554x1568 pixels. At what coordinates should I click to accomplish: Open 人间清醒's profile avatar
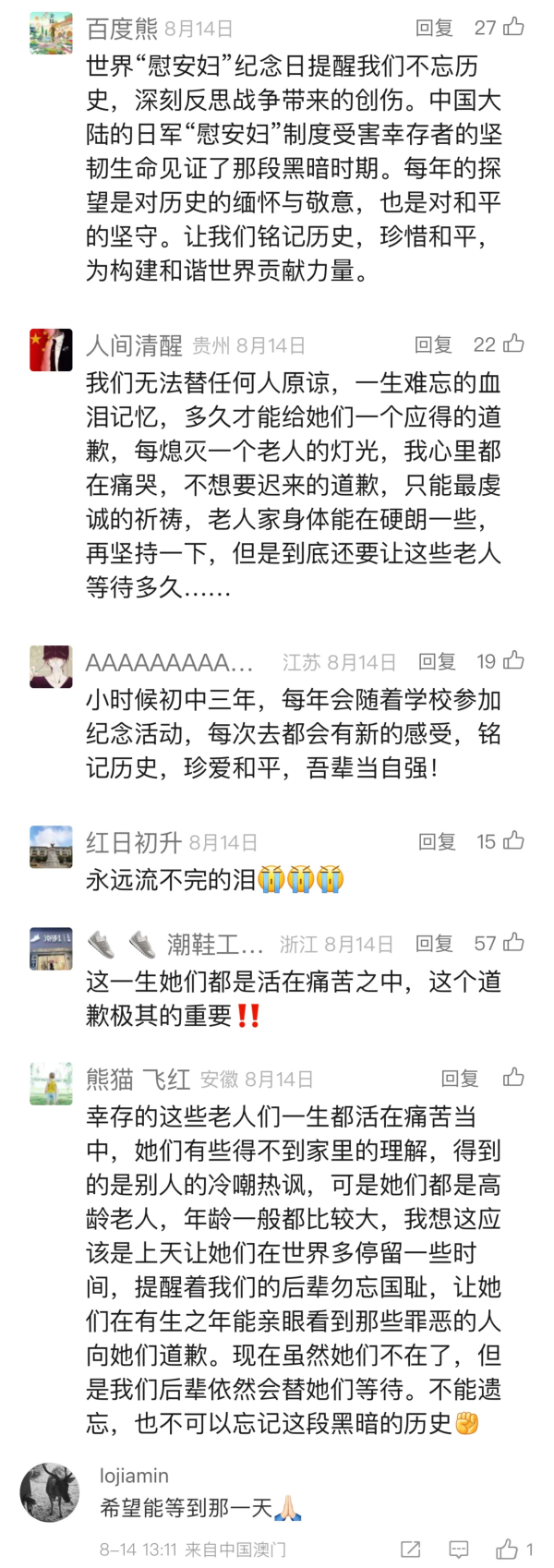click(51, 349)
